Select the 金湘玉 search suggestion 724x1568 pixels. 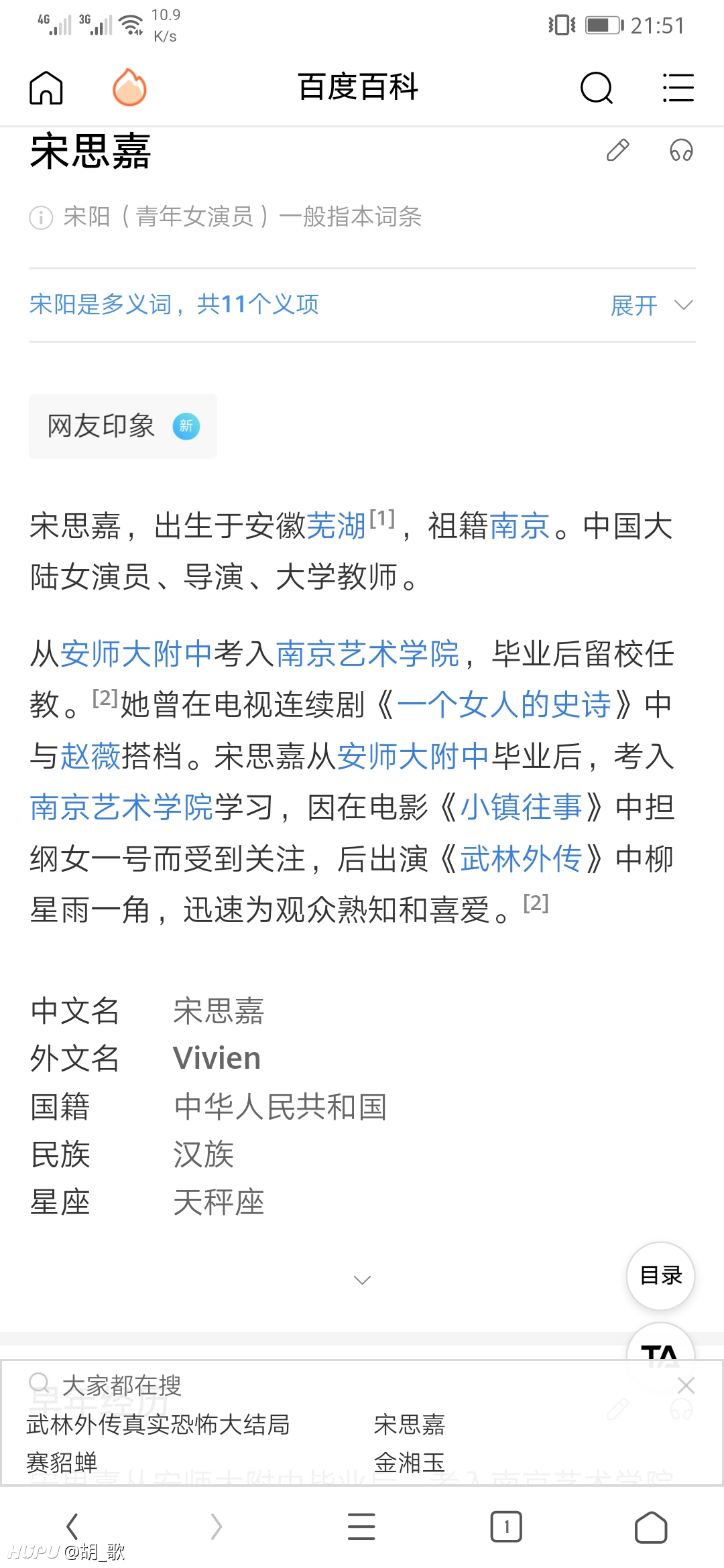410,1462
